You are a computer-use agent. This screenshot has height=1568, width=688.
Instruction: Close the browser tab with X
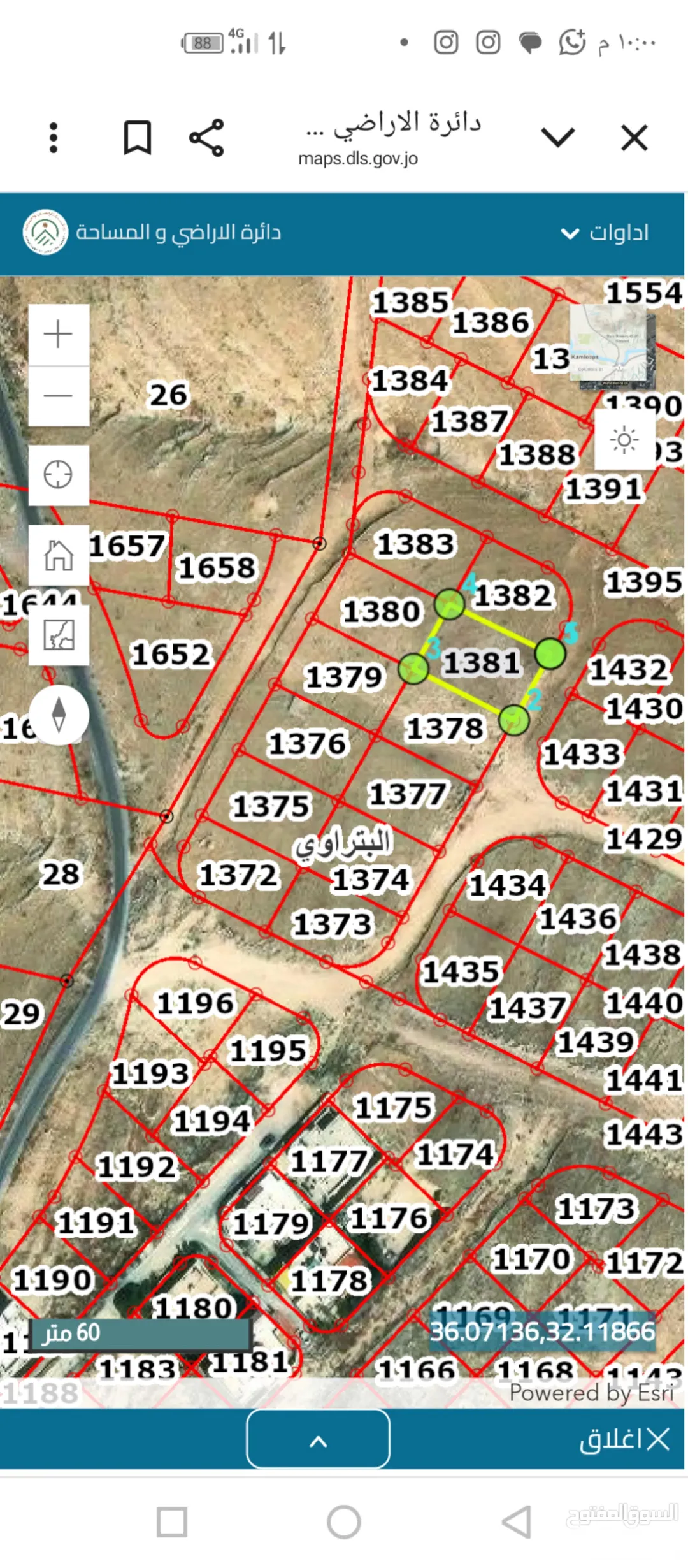tap(634, 138)
